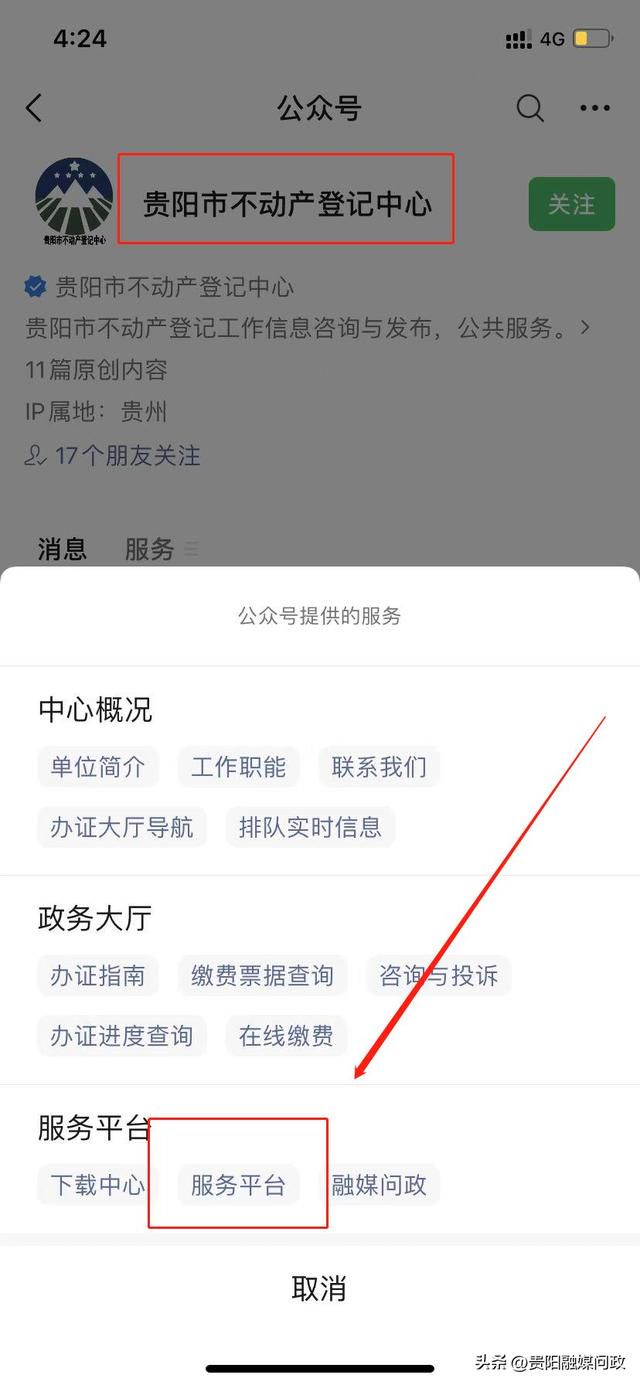
Task: Open the three-dot overflow menu
Action: pyautogui.click(x=595, y=108)
